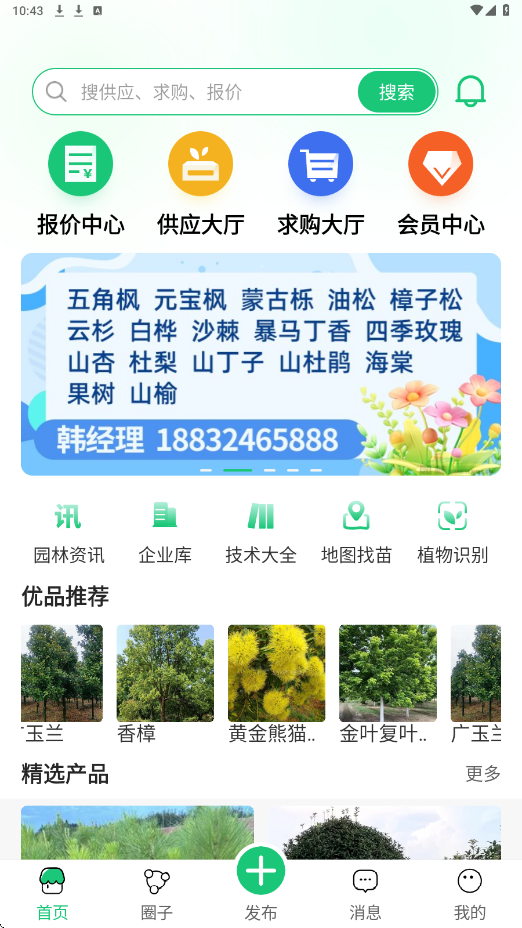The height and width of the screenshot is (928, 522).
Task: Open 企业库 company directory
Action: (x=165, y=532)
